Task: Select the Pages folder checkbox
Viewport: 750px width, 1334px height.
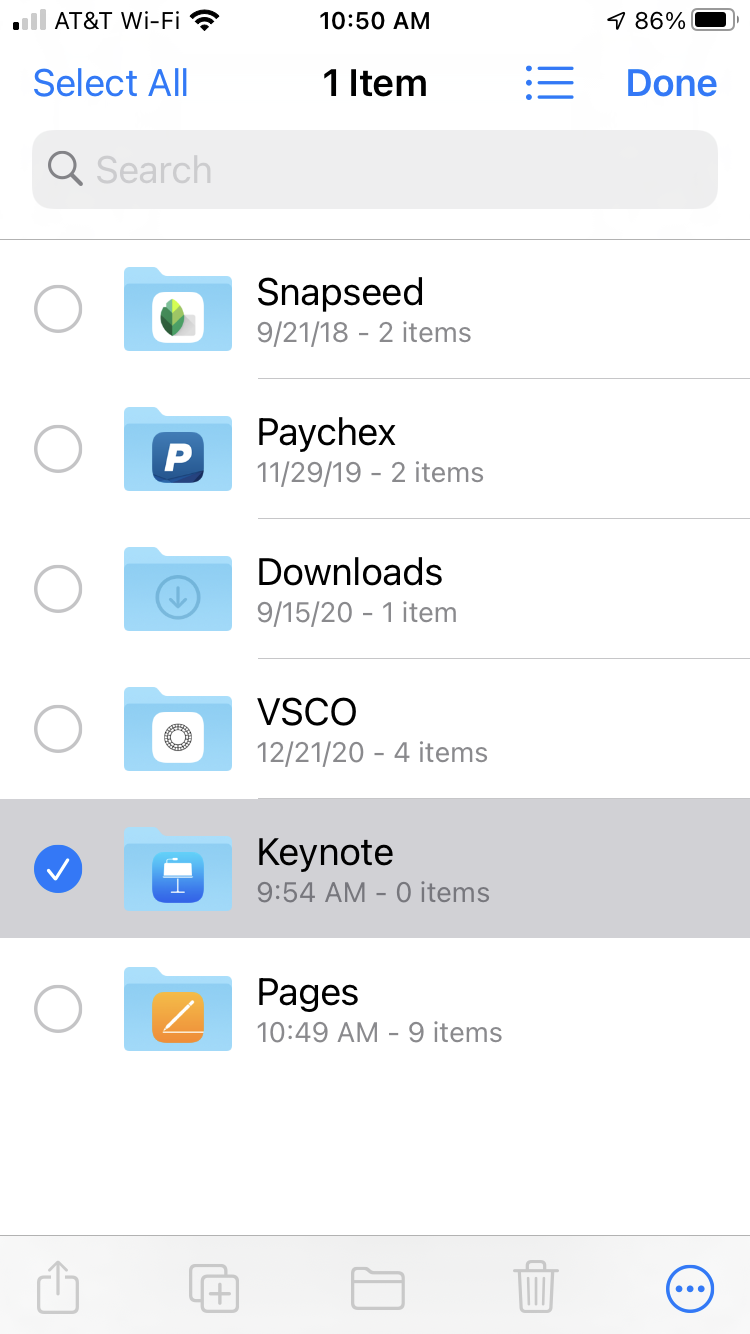Action: point(58,1008)
